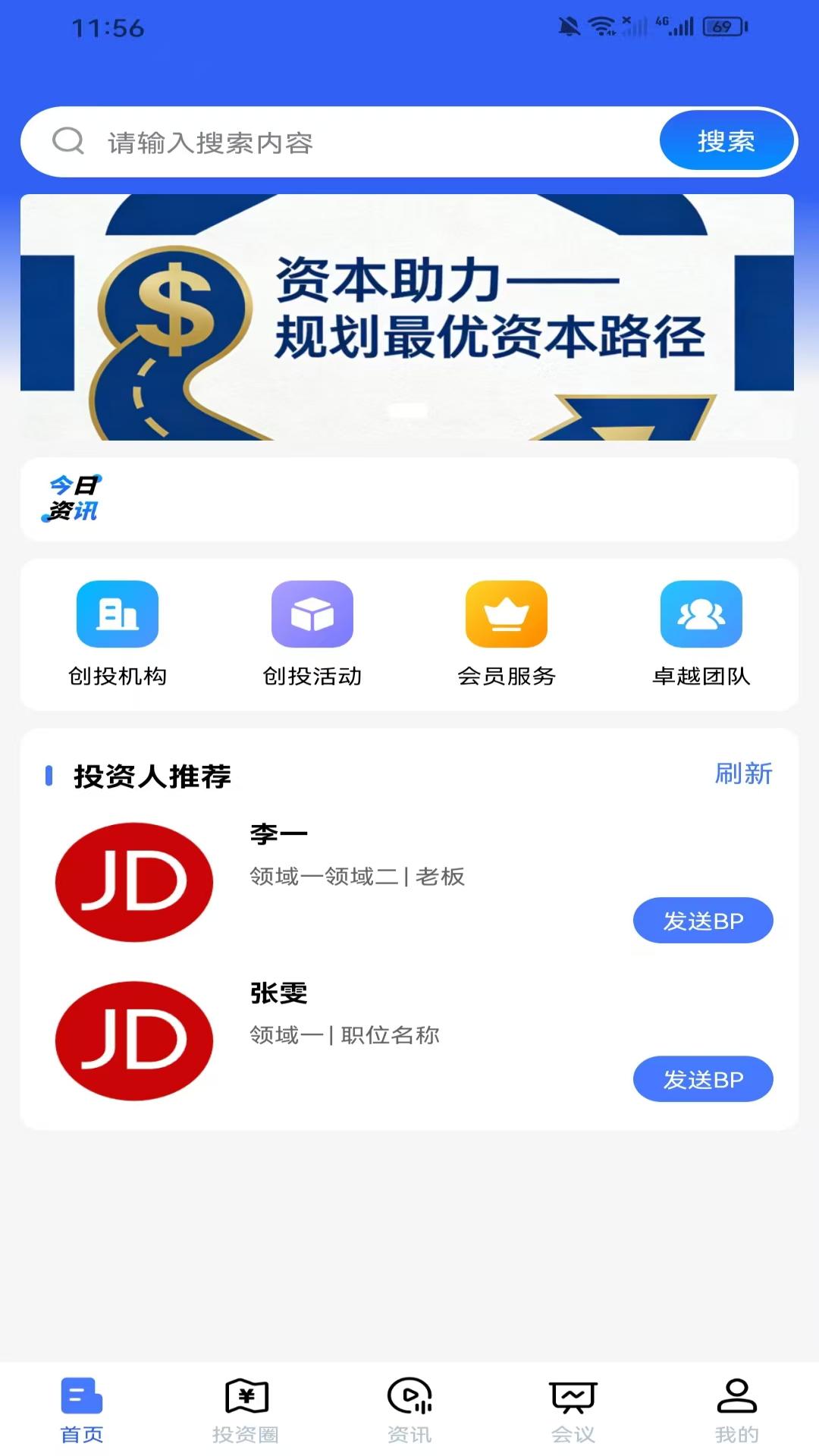Open 会员服务 via the crown icon
This screenshot has height=1456, width=819.
tap(507, 614)
